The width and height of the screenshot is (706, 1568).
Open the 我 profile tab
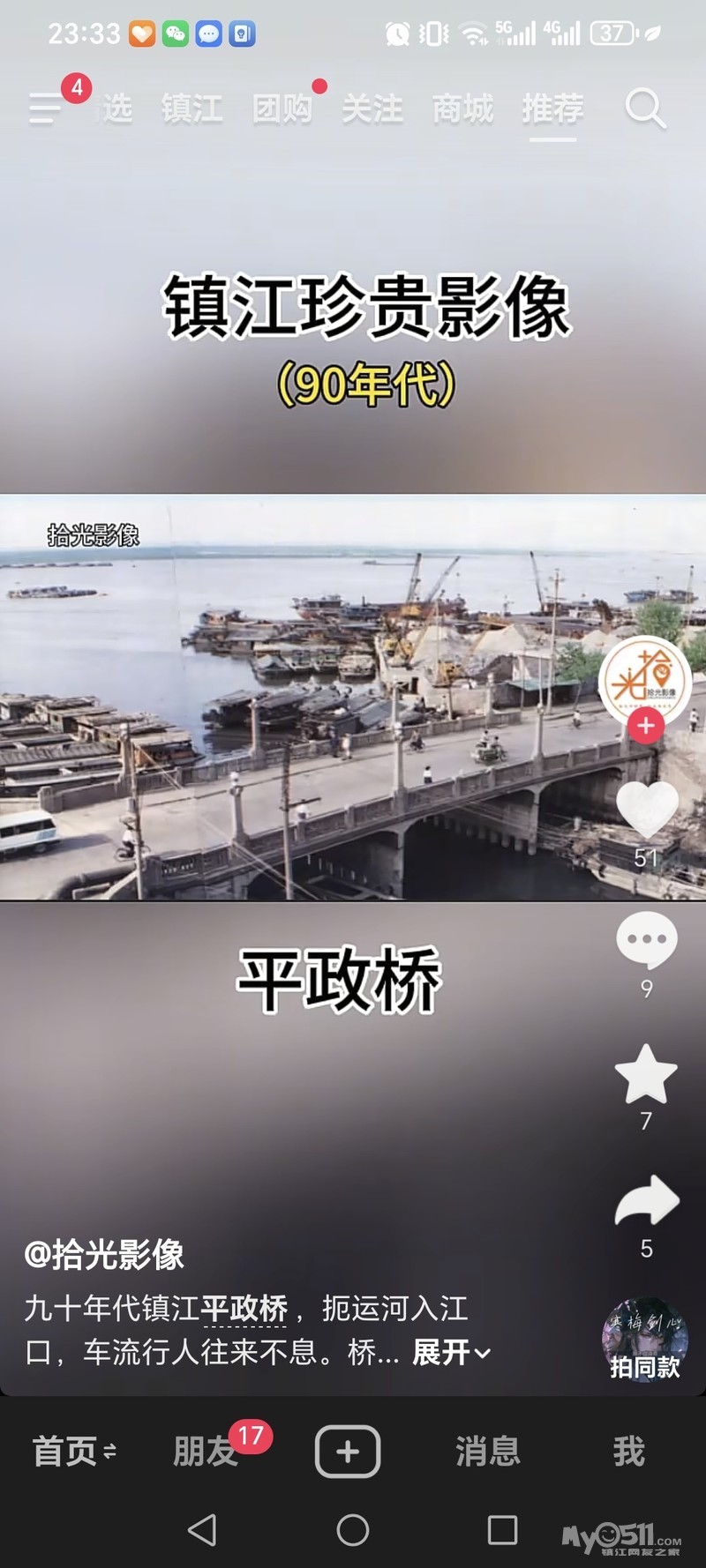coord(628,1451)
